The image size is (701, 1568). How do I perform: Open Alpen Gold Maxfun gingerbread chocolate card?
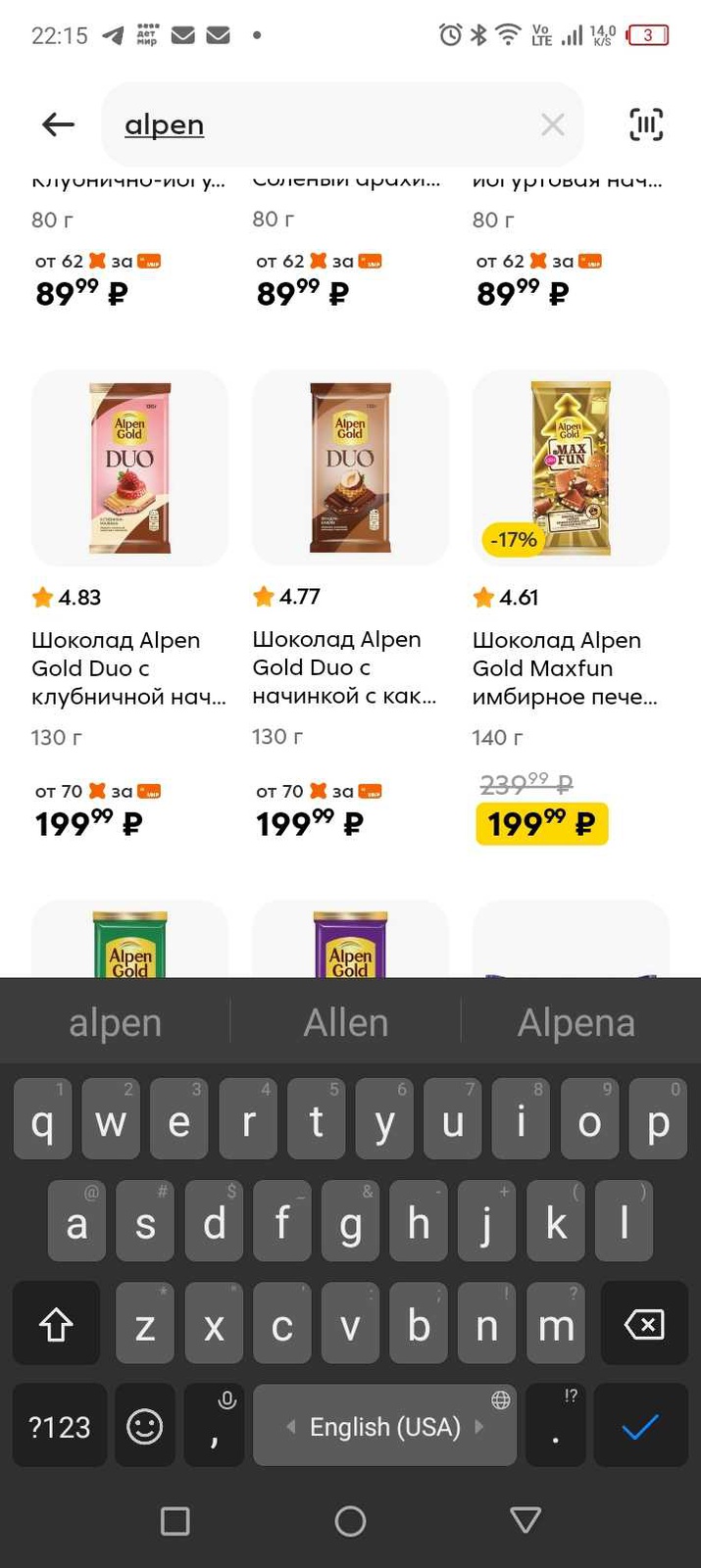pos(571,468)
